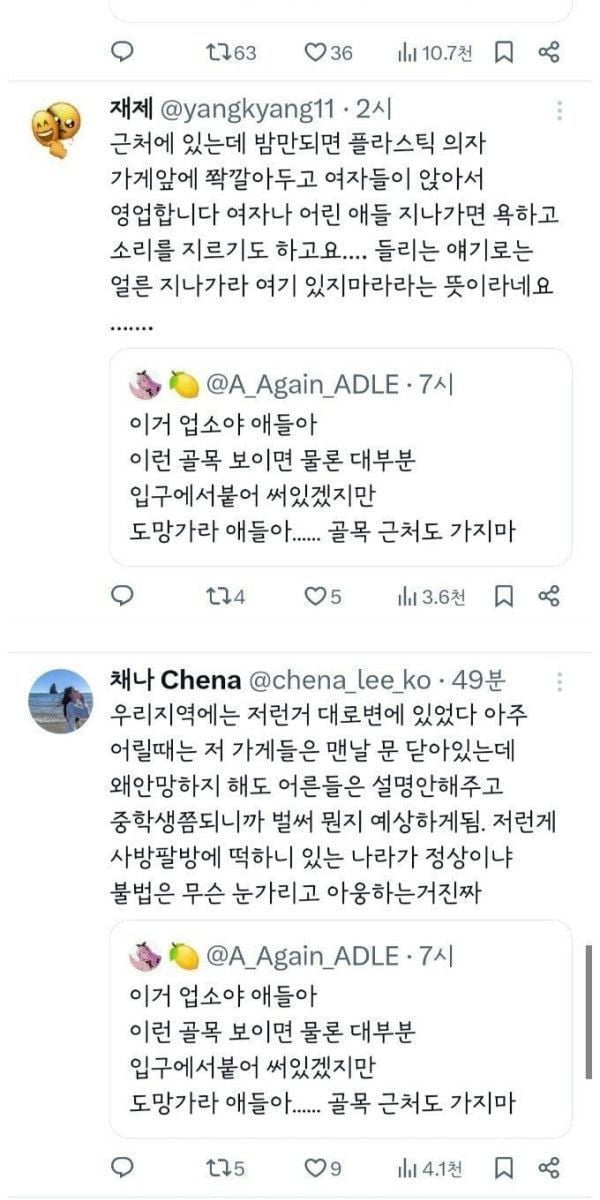This screenshot has width=600, height=1200.
Task: Reply to 재제's tweet
Action: coord(122,597)
